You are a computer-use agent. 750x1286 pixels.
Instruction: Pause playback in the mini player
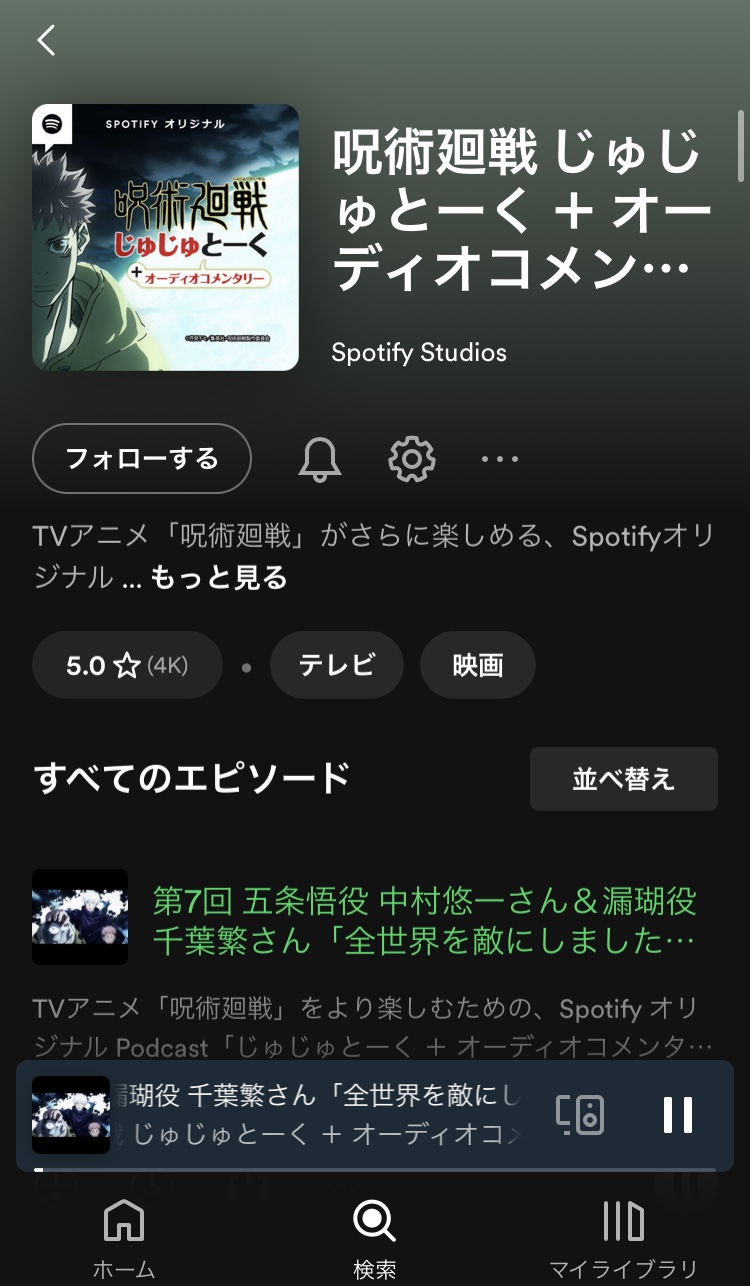(677, 1114)
